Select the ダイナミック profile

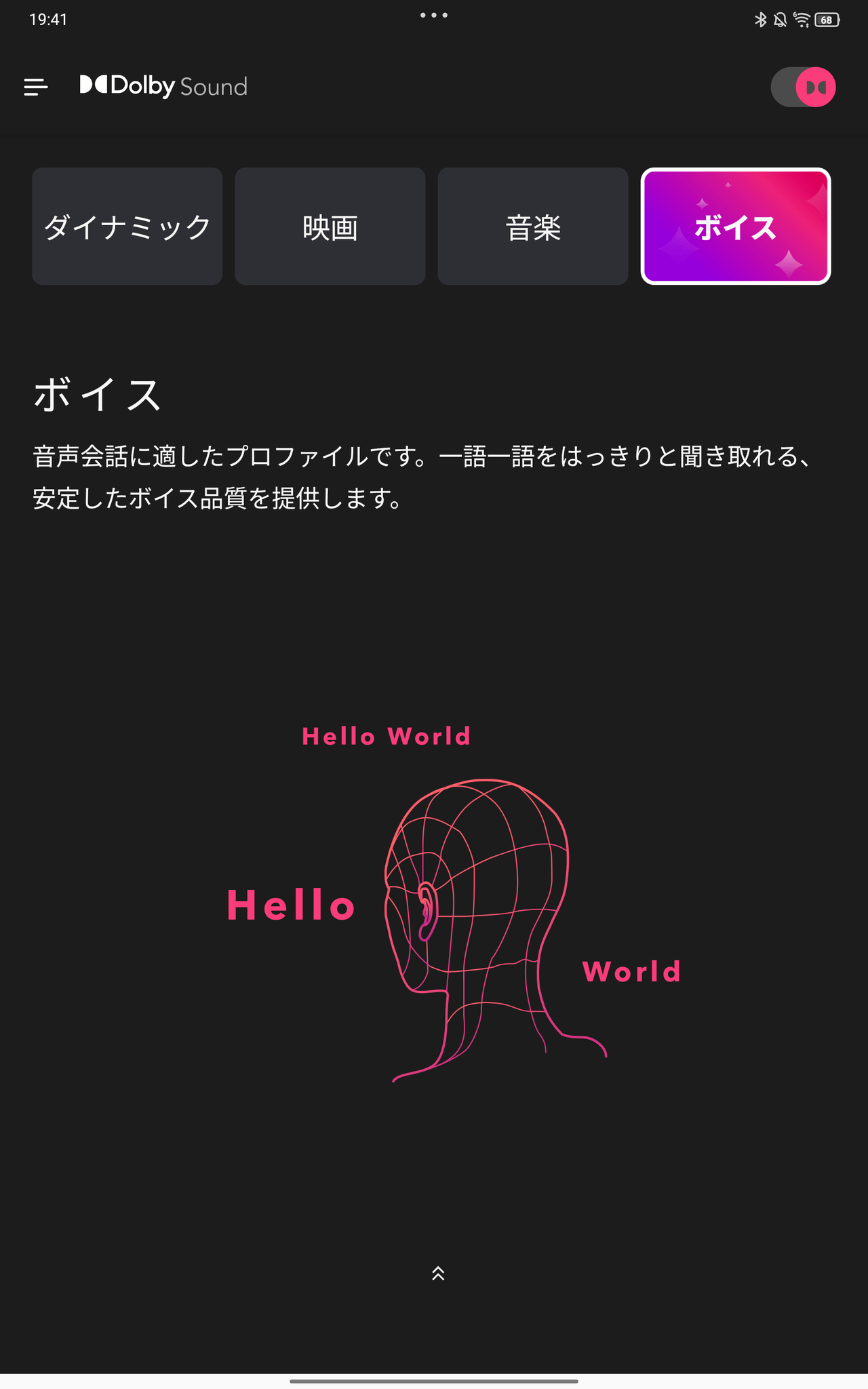coord(127,227)
